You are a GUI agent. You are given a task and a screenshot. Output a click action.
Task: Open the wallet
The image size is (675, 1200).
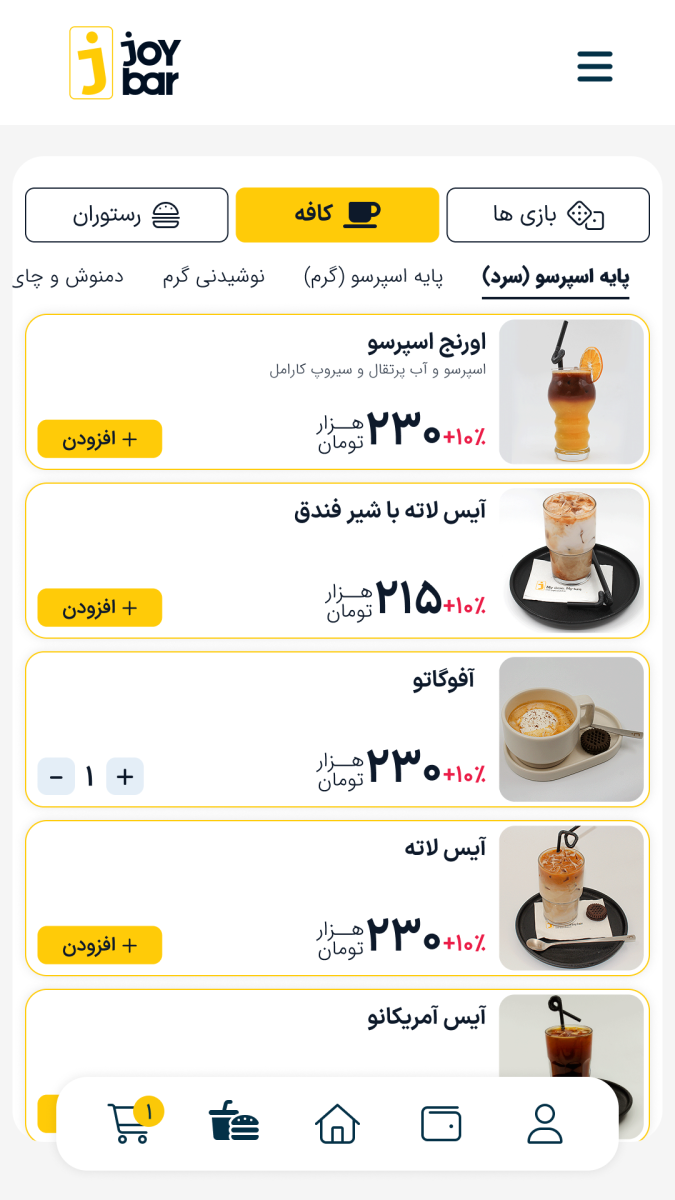click(441, 1123)
